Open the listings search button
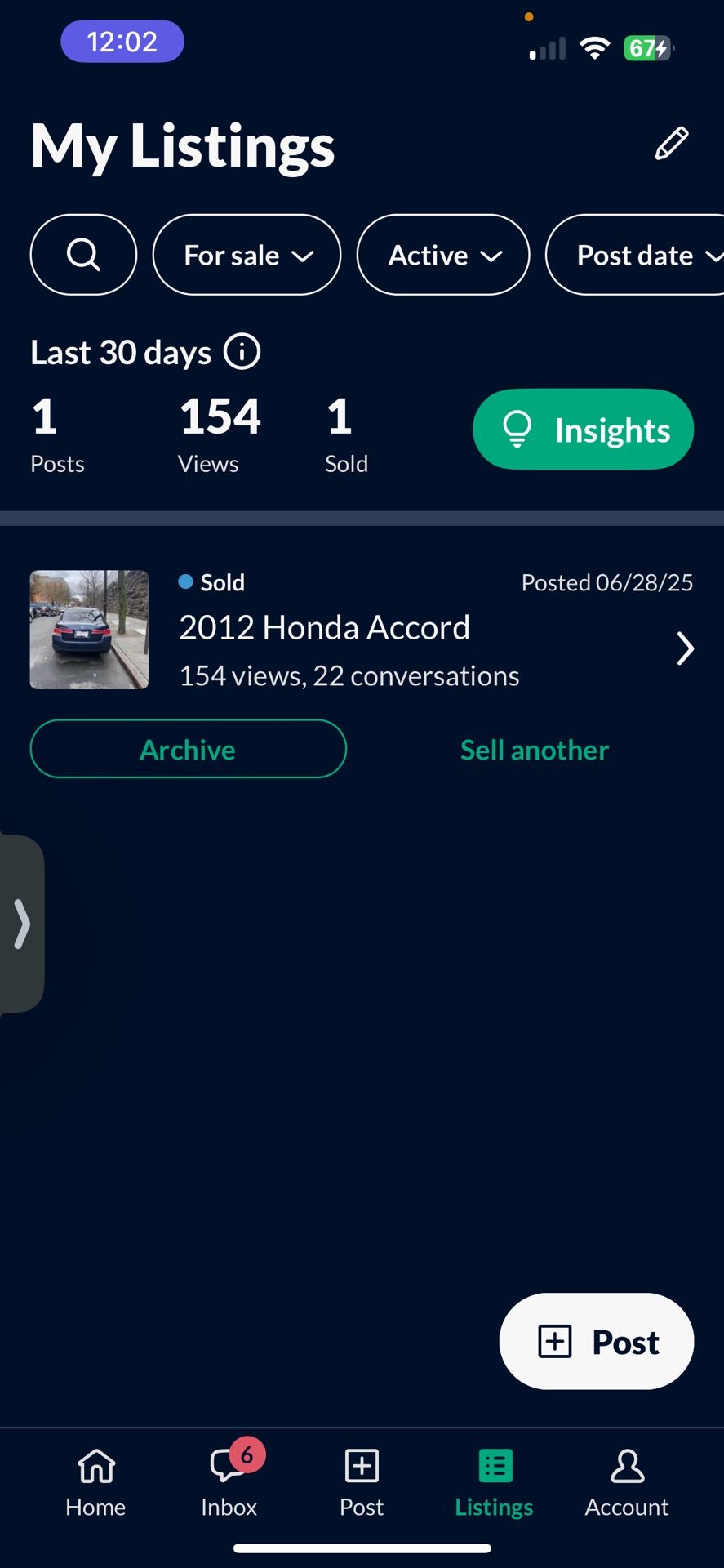The image size is (724, 1568). (83, 255)
